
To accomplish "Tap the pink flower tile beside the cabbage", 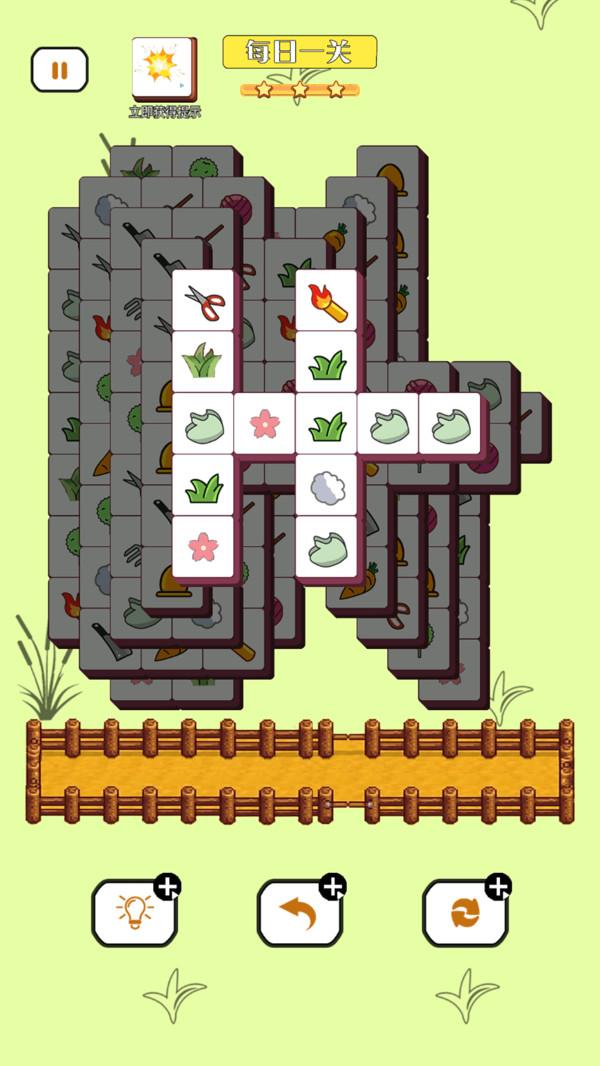I will point(265,424).
